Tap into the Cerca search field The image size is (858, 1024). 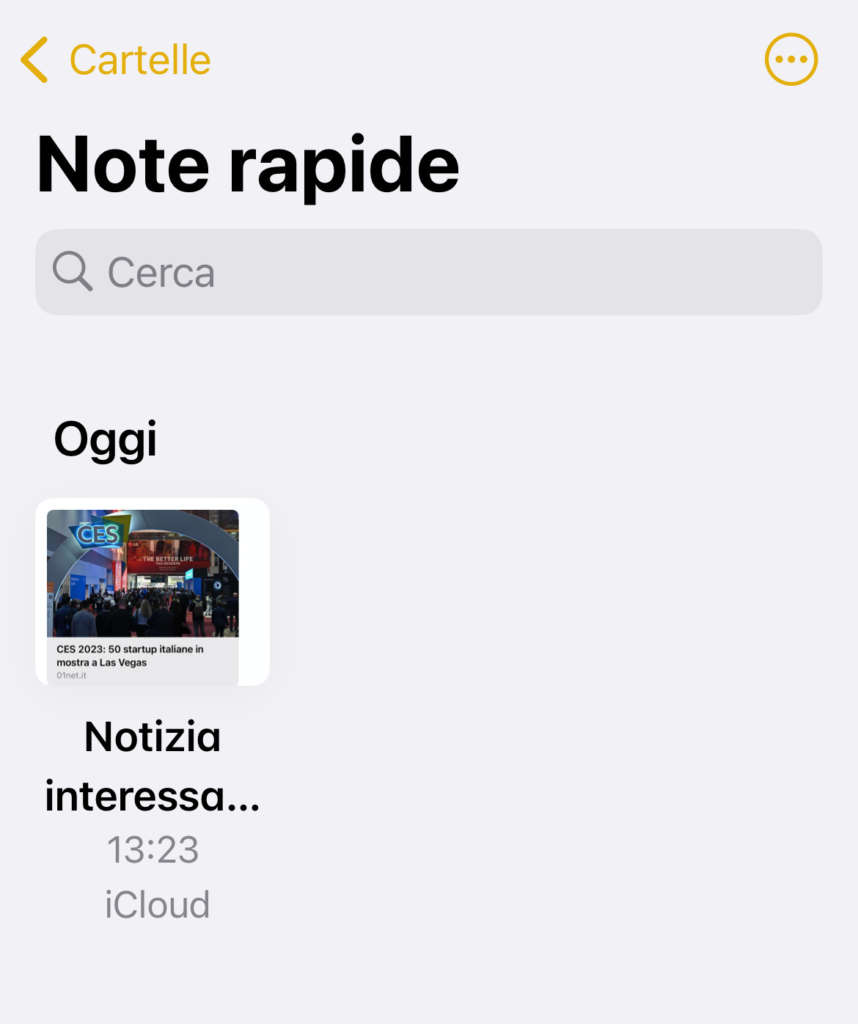coord(429,271)
